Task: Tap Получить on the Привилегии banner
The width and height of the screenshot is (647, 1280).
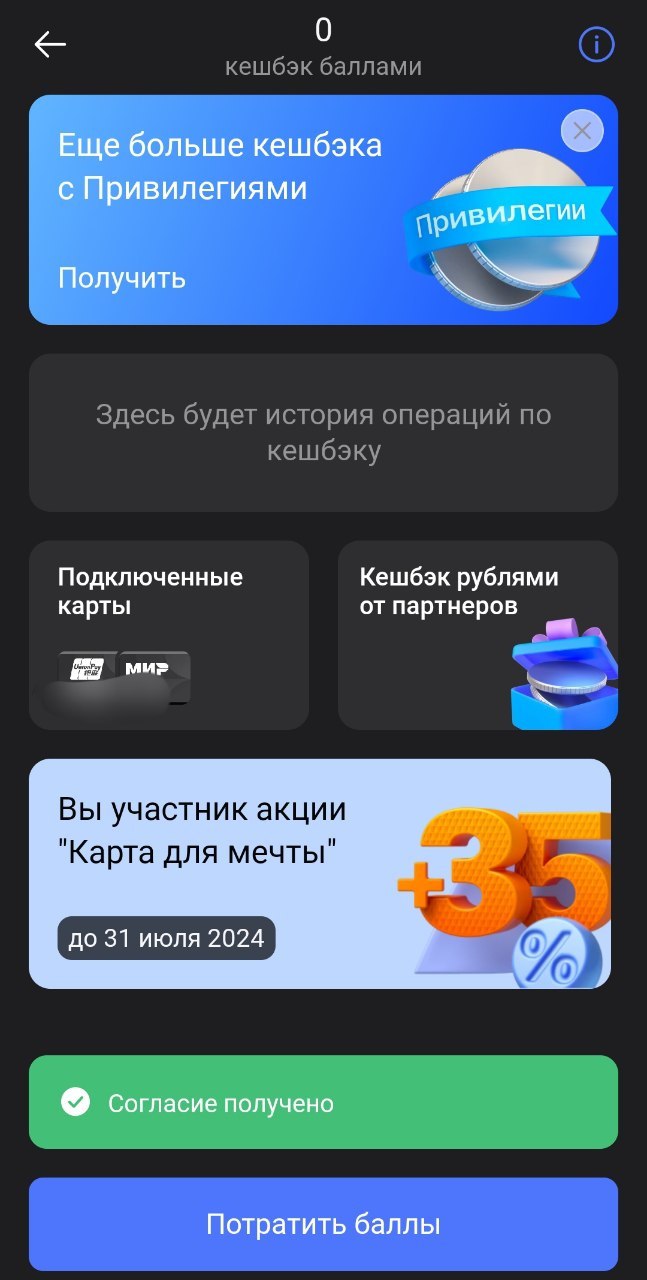Action: tap(122, 277)
